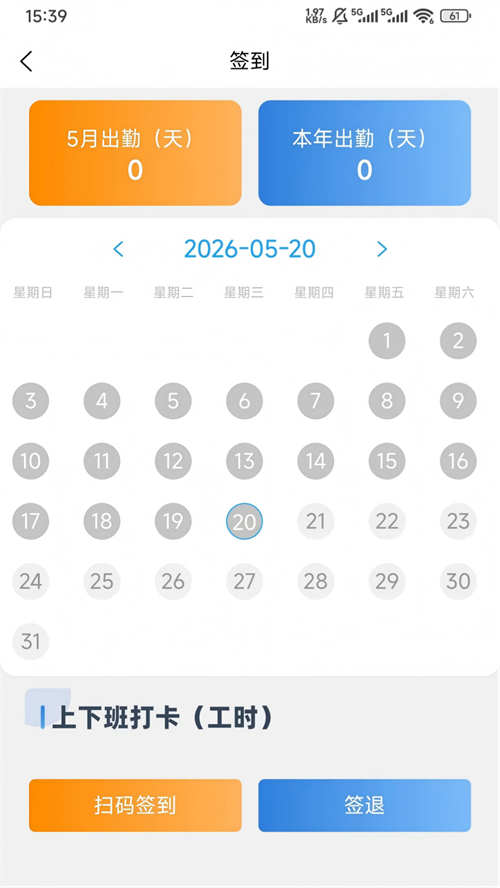Viewport: 500px width, 888px height.
Task: Select day 1 in the calendar
Action: 387,341
